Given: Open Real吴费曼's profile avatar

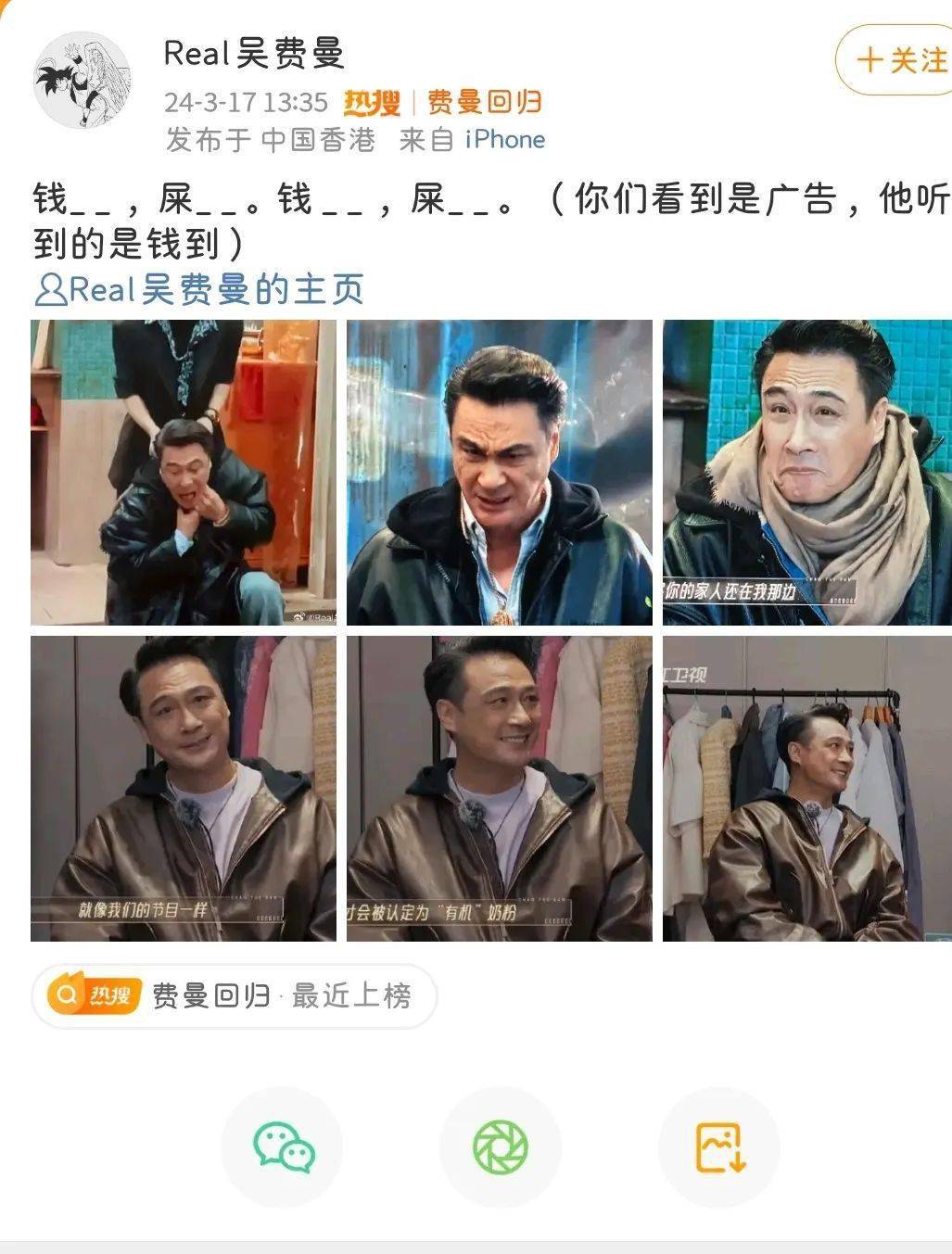Looking at the screenshot, I should [85, 79].
